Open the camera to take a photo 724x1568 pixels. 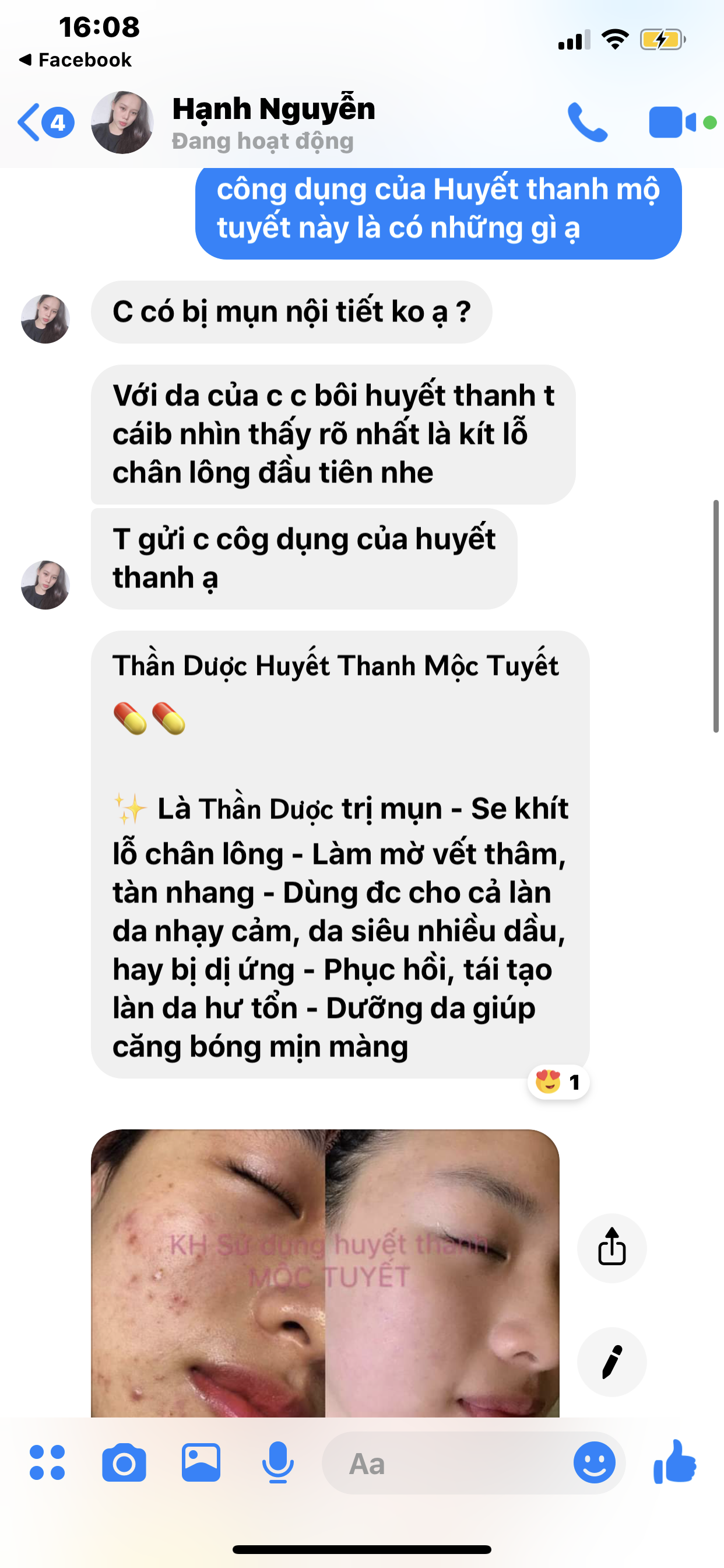(x=124, y=1462)
